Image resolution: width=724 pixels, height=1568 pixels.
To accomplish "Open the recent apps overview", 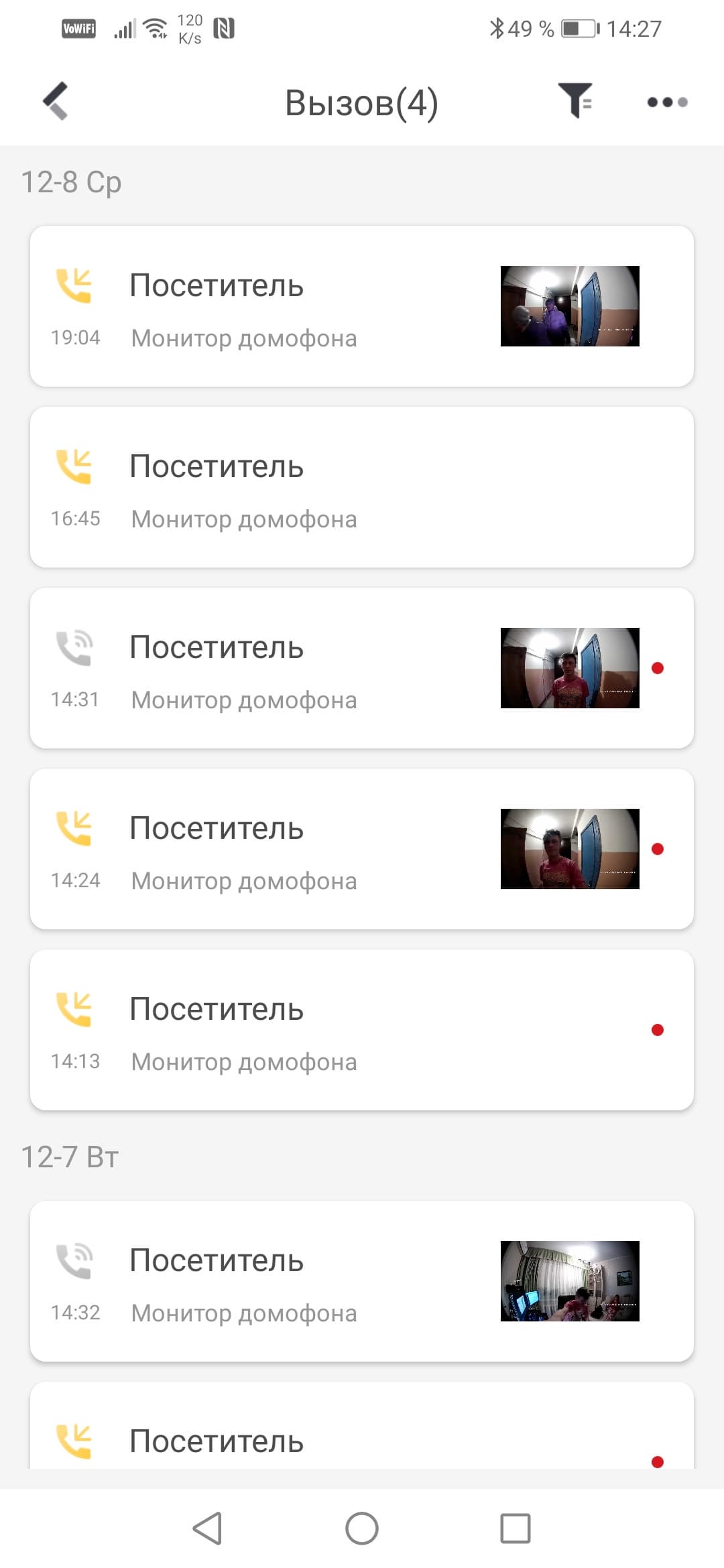I will [516, 1528].
